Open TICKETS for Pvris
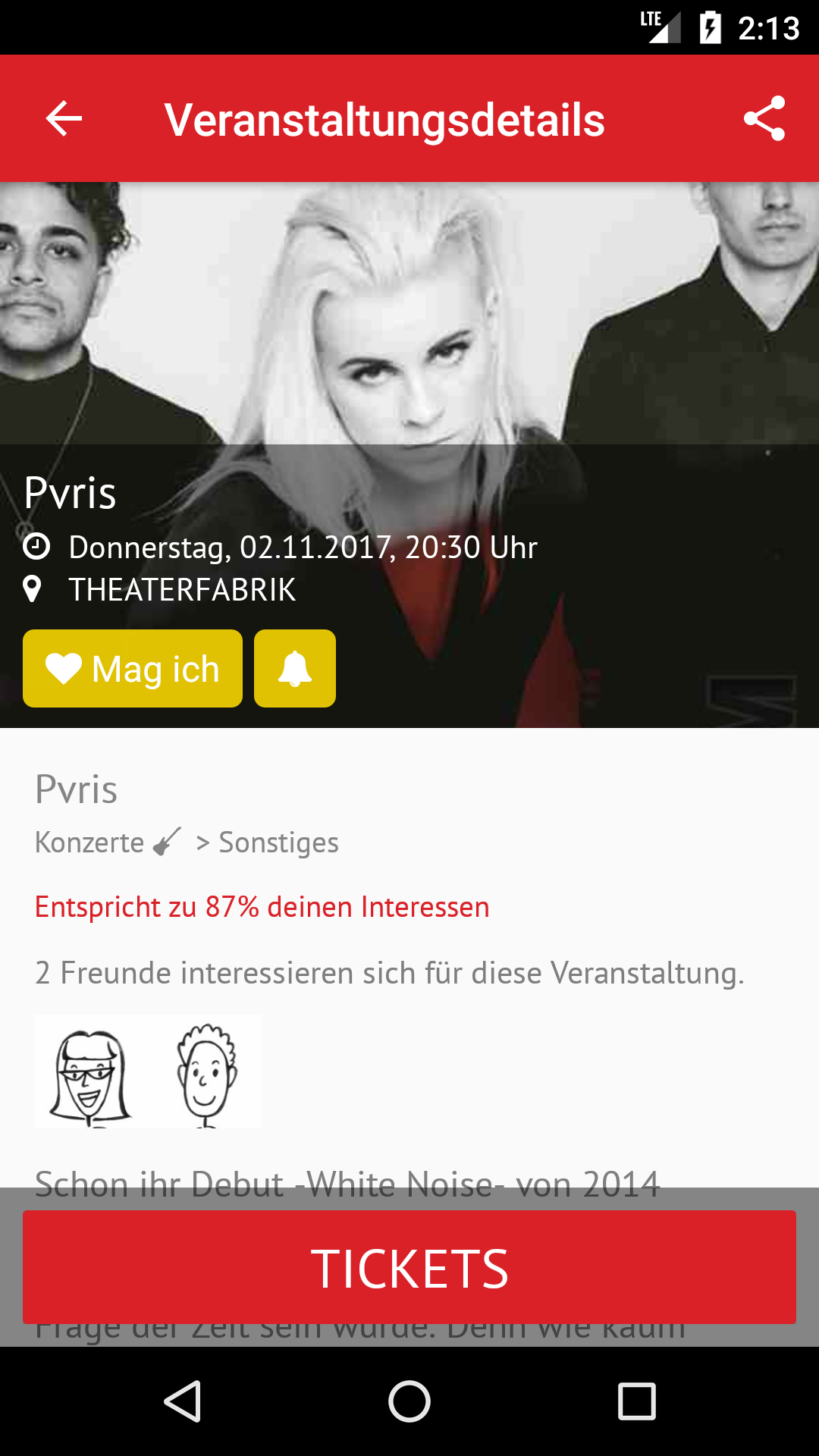819x1456 pixels. pyautogui.click(x=409, y=1268)
